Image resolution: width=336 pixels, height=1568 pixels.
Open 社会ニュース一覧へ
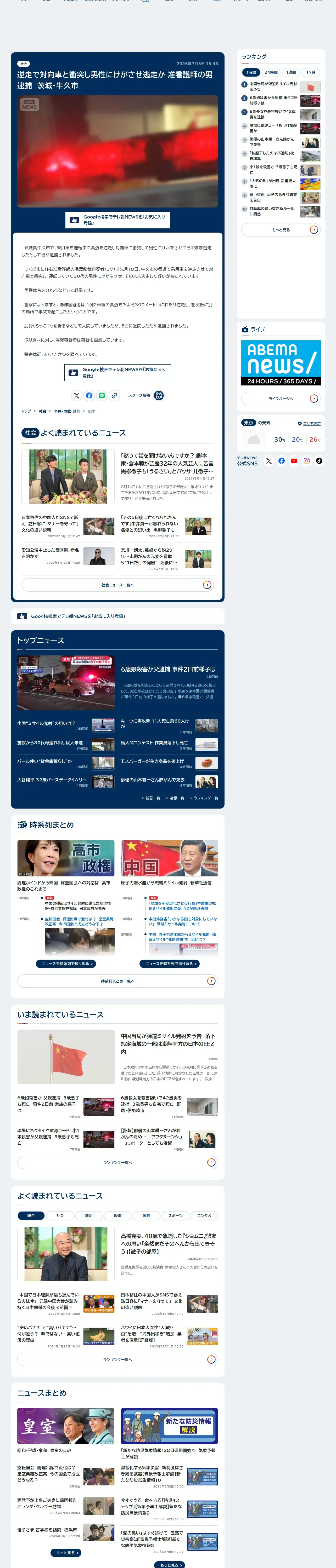117,585
